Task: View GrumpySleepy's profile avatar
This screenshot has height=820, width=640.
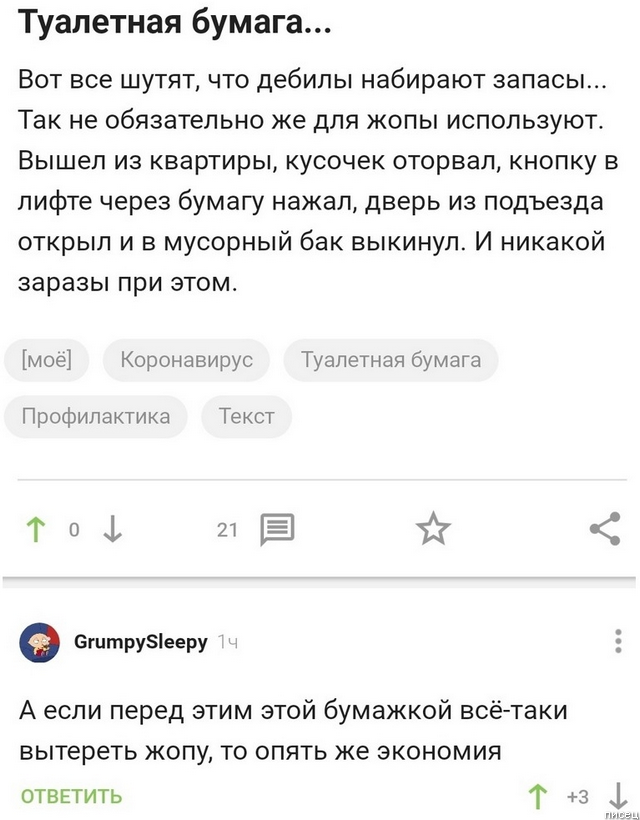Action: tap(40, 642)
